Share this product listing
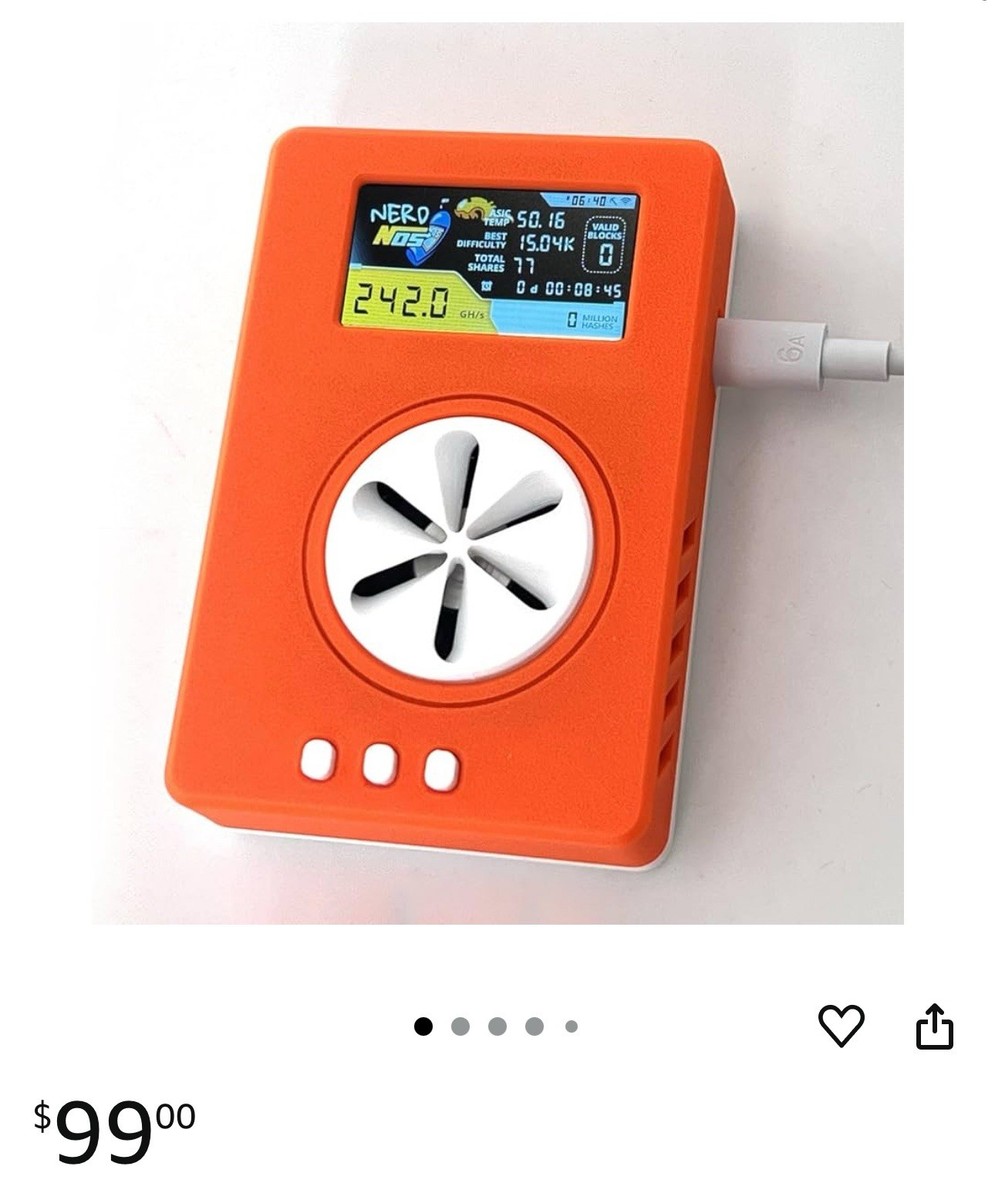Image resolution: width=995 pixels, height=1200 pixels. pos(934,1027)
